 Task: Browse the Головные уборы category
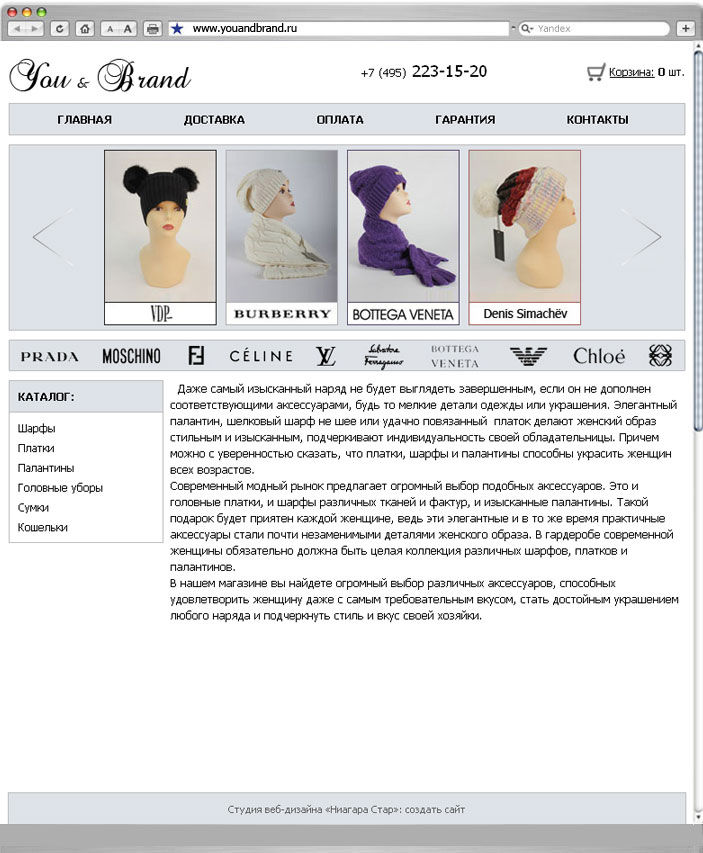tap(60, 488)
